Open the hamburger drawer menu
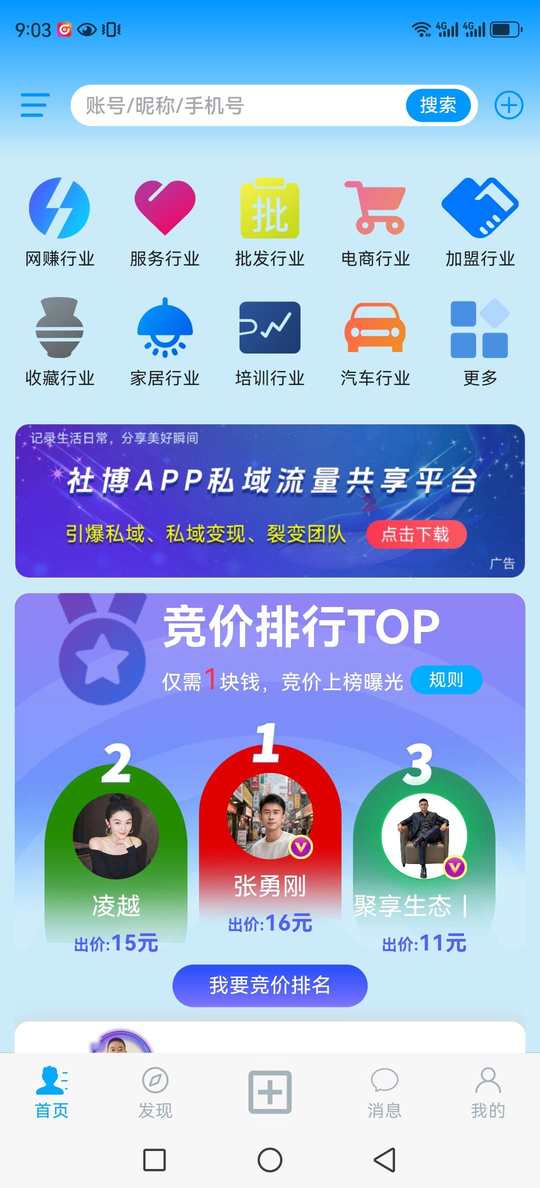This screenshot has height=1188, width=540. click(35, 105)
